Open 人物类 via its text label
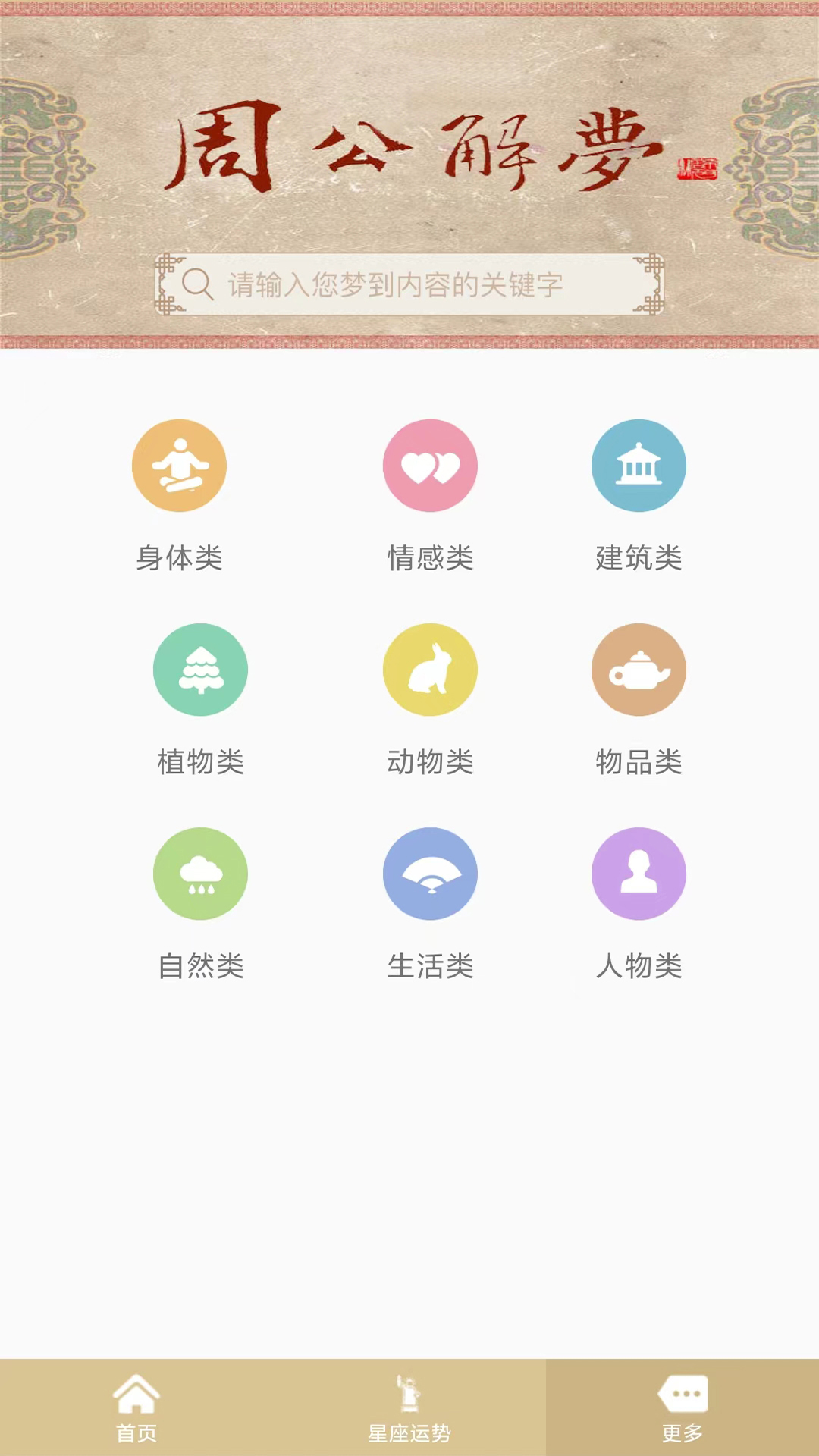Screen dimensions: 819x1456 coord(639,967)
